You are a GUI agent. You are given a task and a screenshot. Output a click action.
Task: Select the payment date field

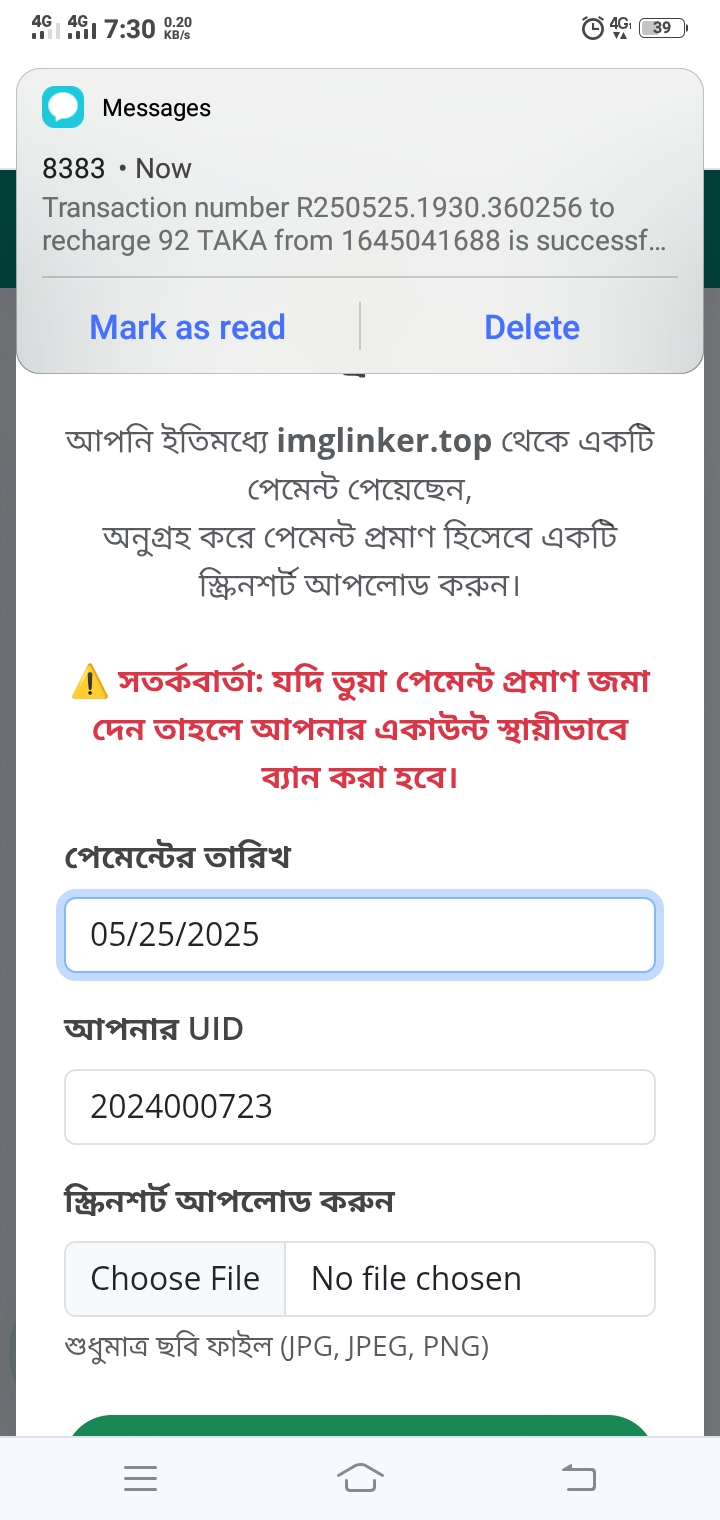click(359, 935)
